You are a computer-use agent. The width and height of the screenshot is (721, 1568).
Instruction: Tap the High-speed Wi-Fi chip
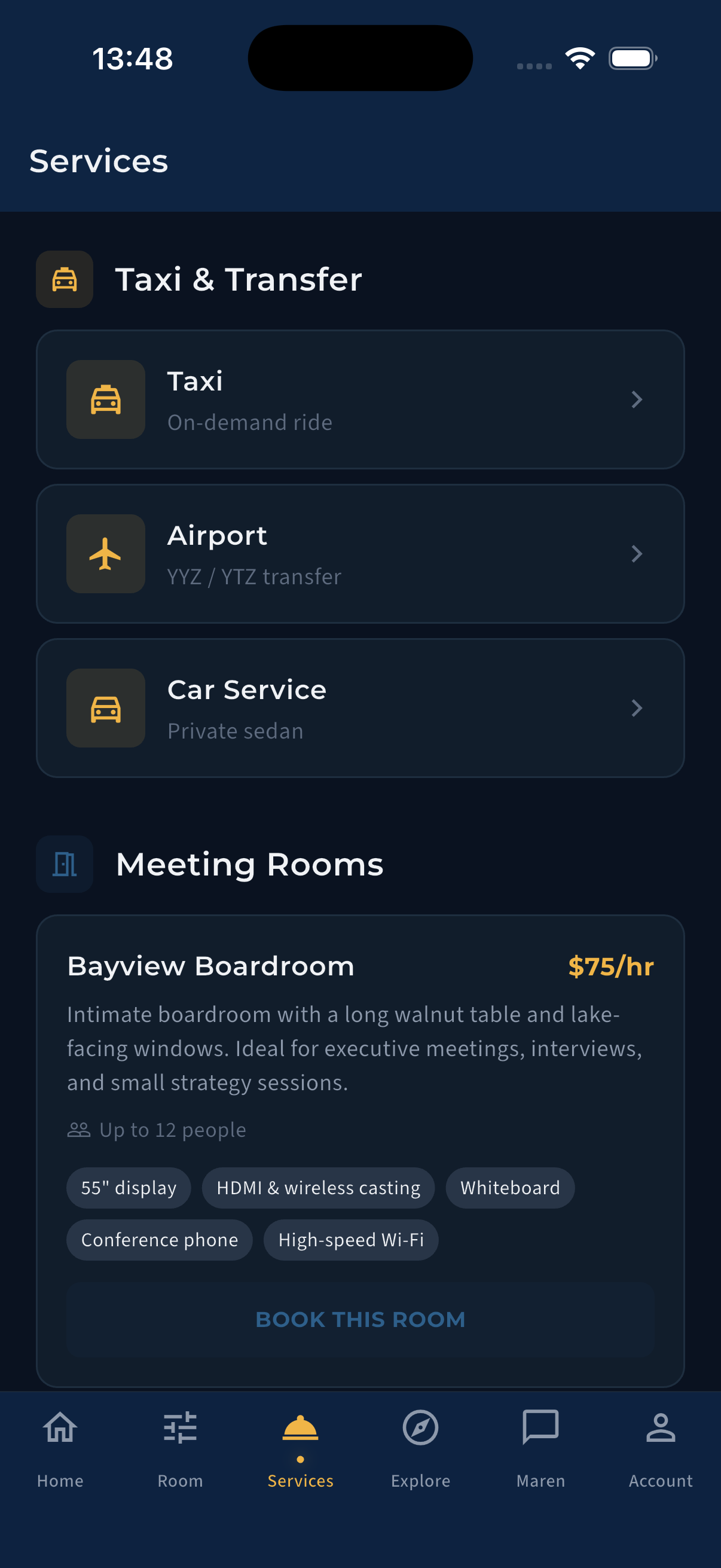(350, 1239)
